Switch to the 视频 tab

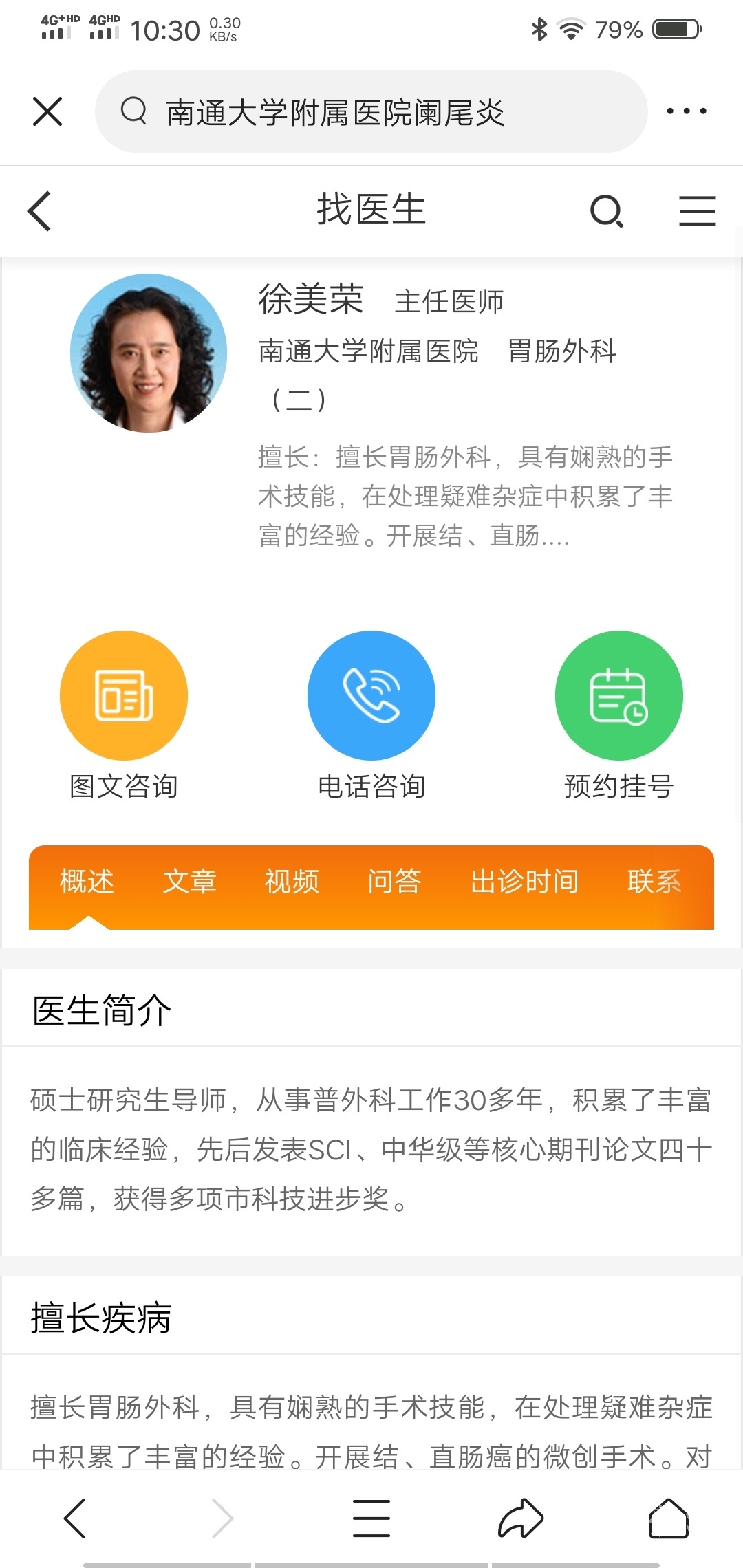(292, 882)
